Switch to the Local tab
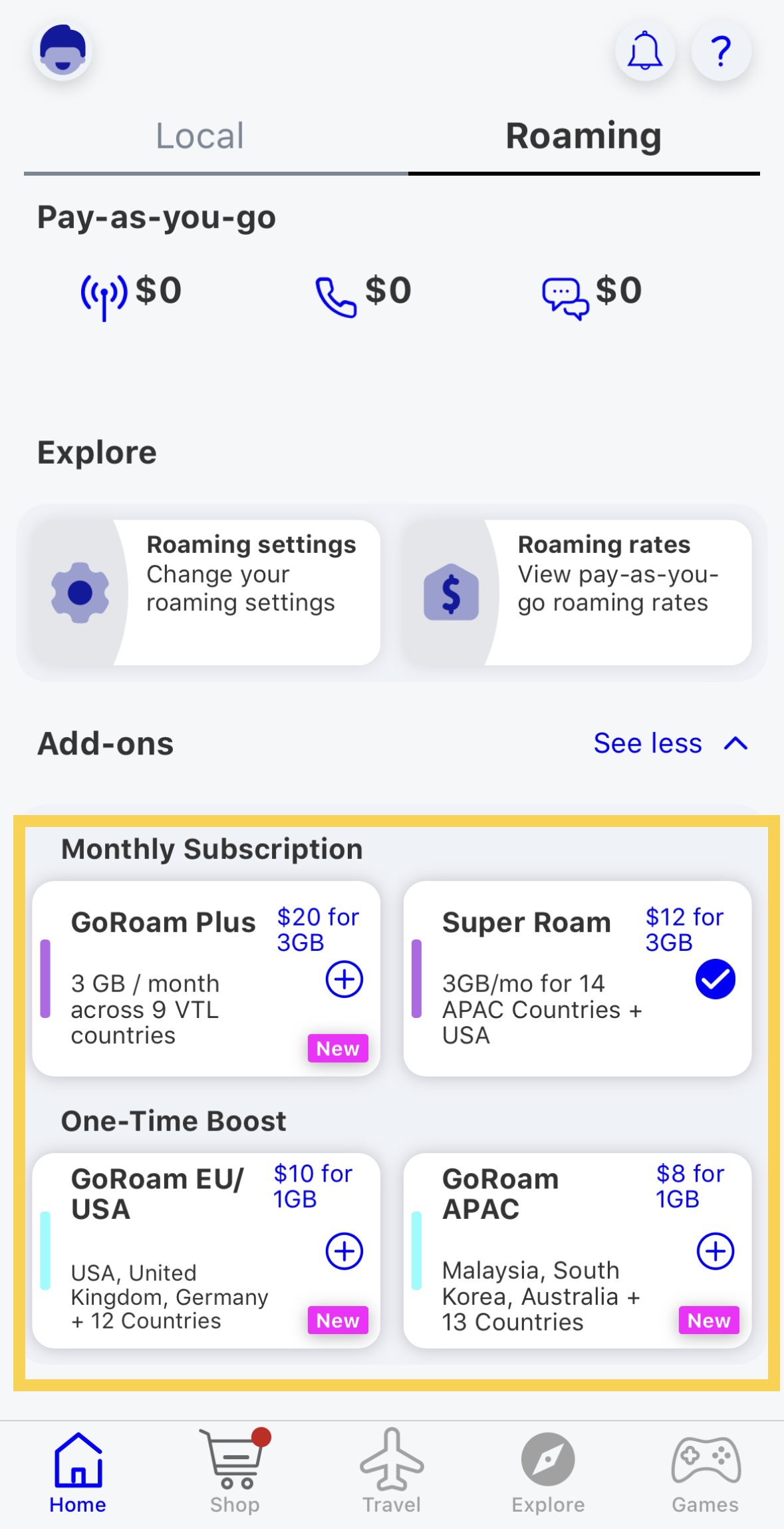Image resolution: width=784 pixels, height=1529 pixels. point(200,136)
